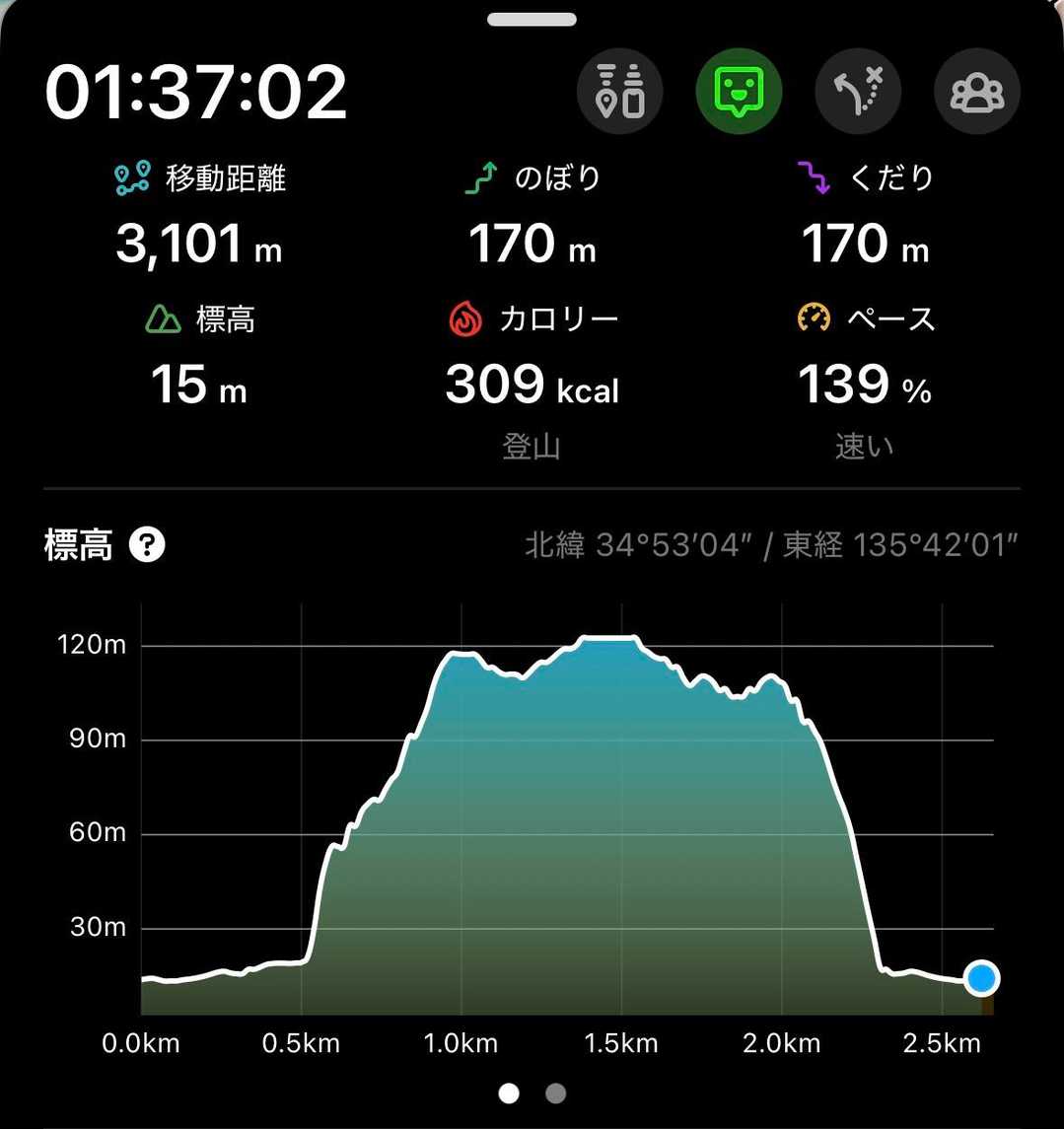
Task: Open the off-route warning icon
Action: coord(858,92)
